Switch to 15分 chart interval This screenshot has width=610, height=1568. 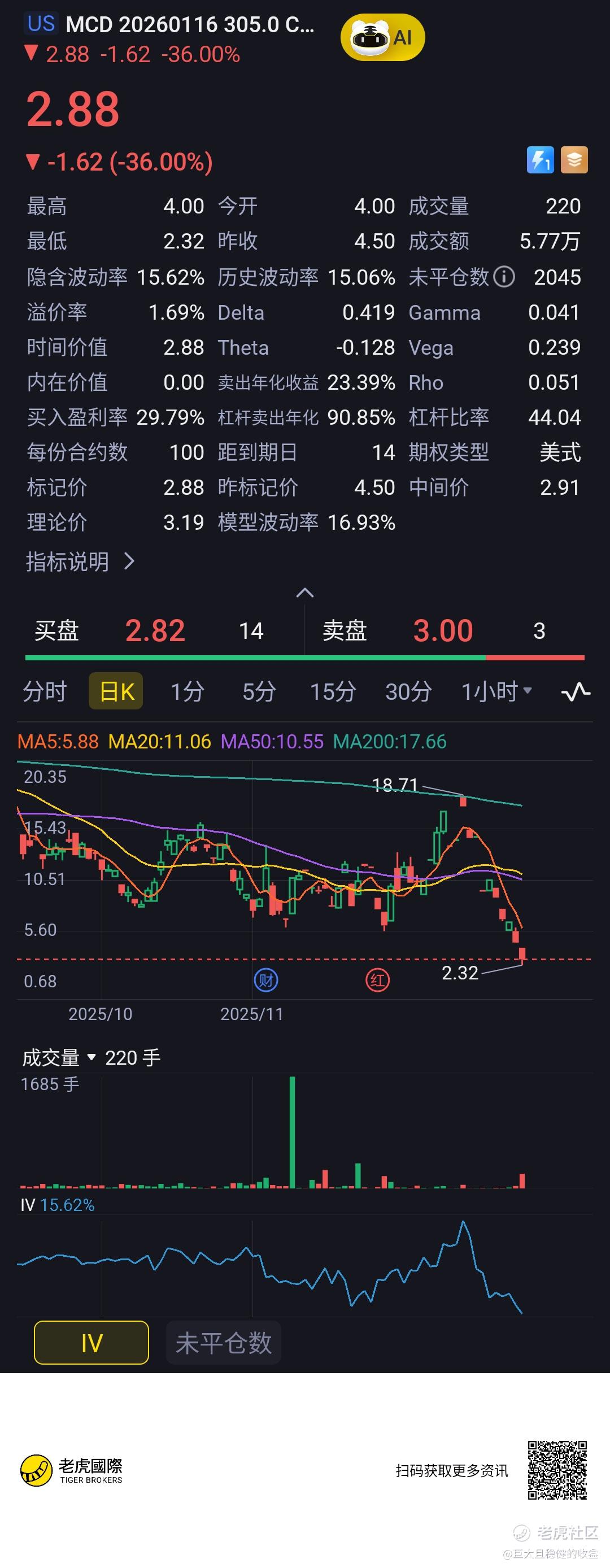(333, 691)
